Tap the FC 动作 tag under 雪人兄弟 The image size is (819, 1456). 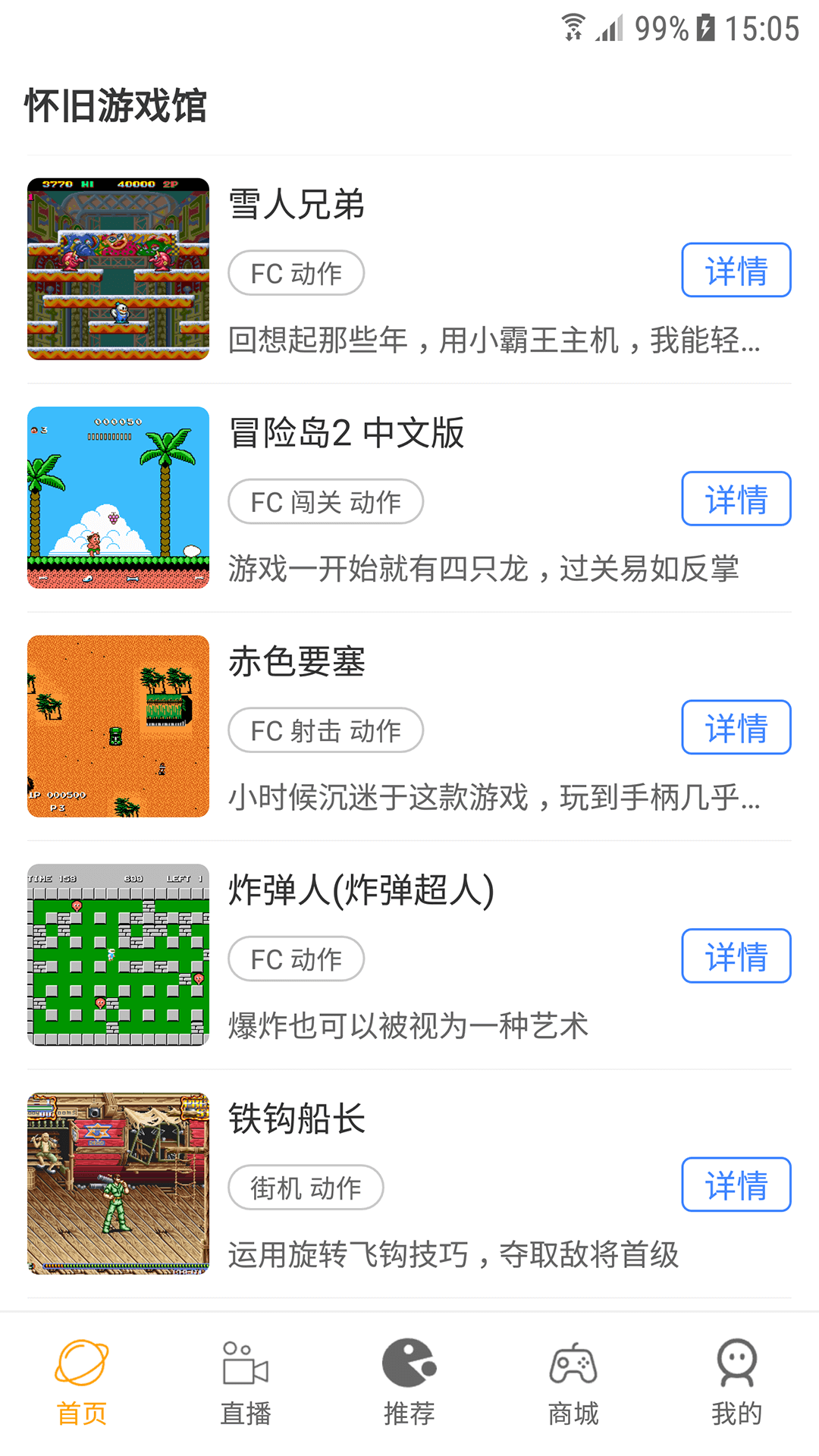[x=296, y=273]
